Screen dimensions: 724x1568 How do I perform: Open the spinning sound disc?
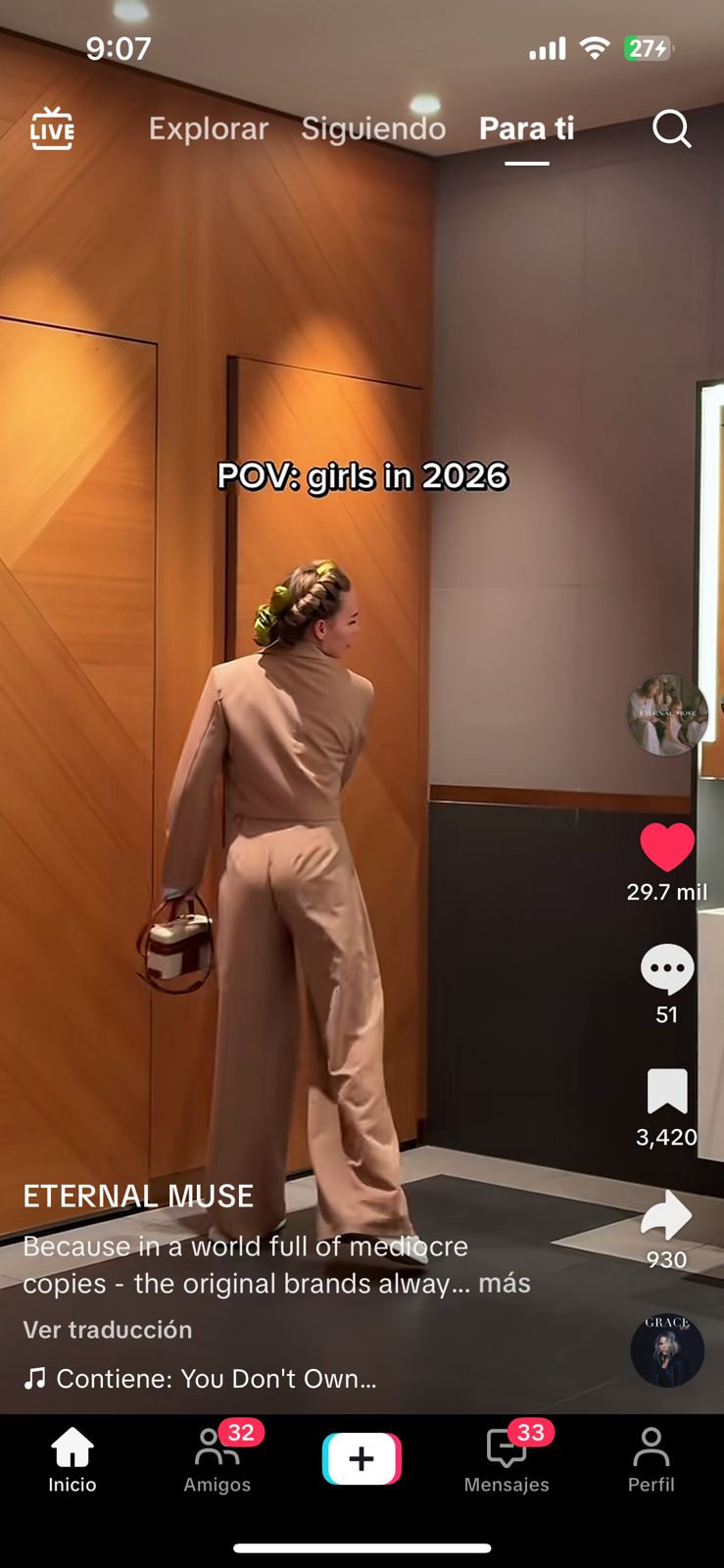tap(667, 1349)
